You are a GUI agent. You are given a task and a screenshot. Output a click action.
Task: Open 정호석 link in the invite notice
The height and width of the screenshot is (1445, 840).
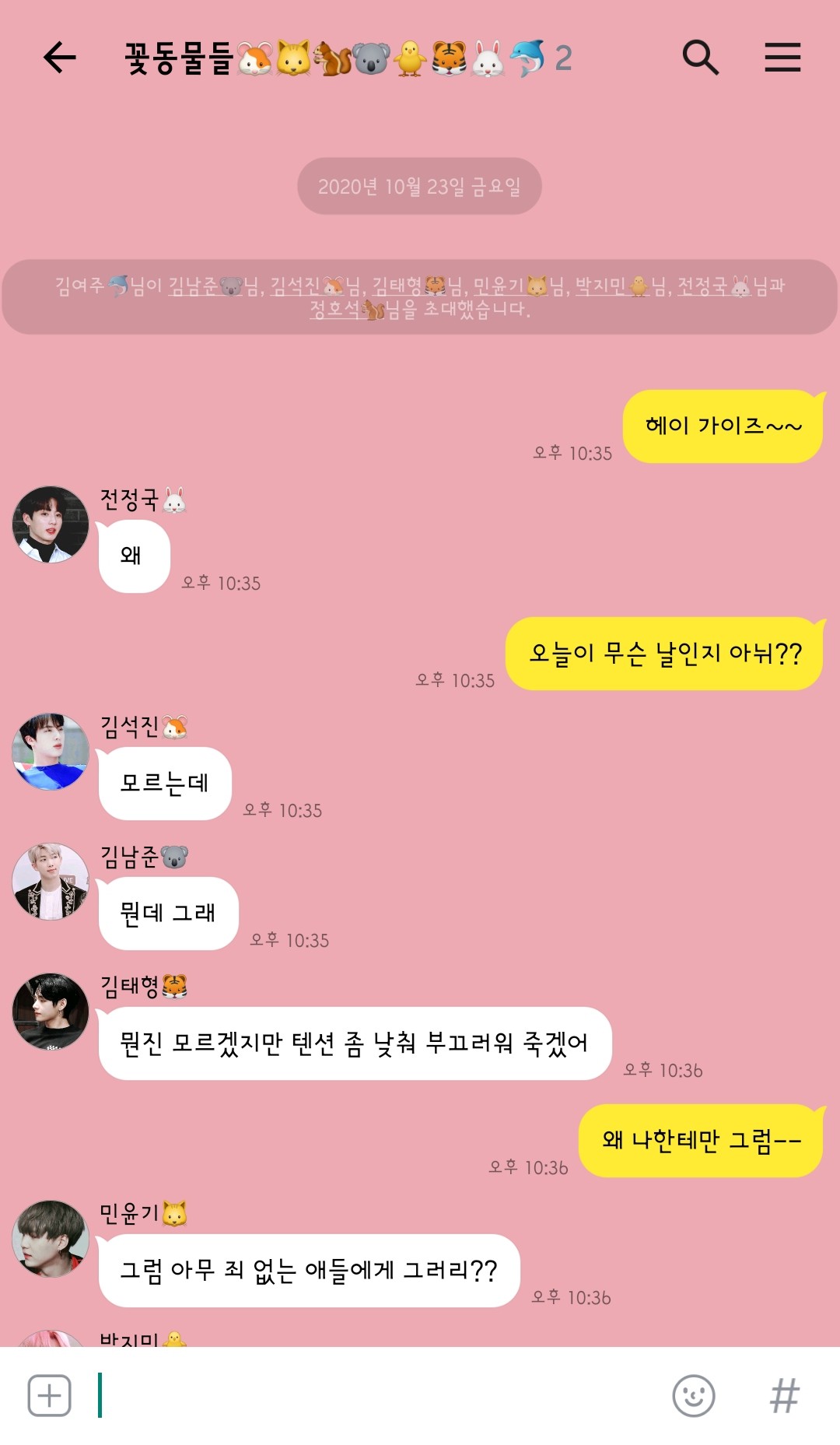click(x=347, y=310)
